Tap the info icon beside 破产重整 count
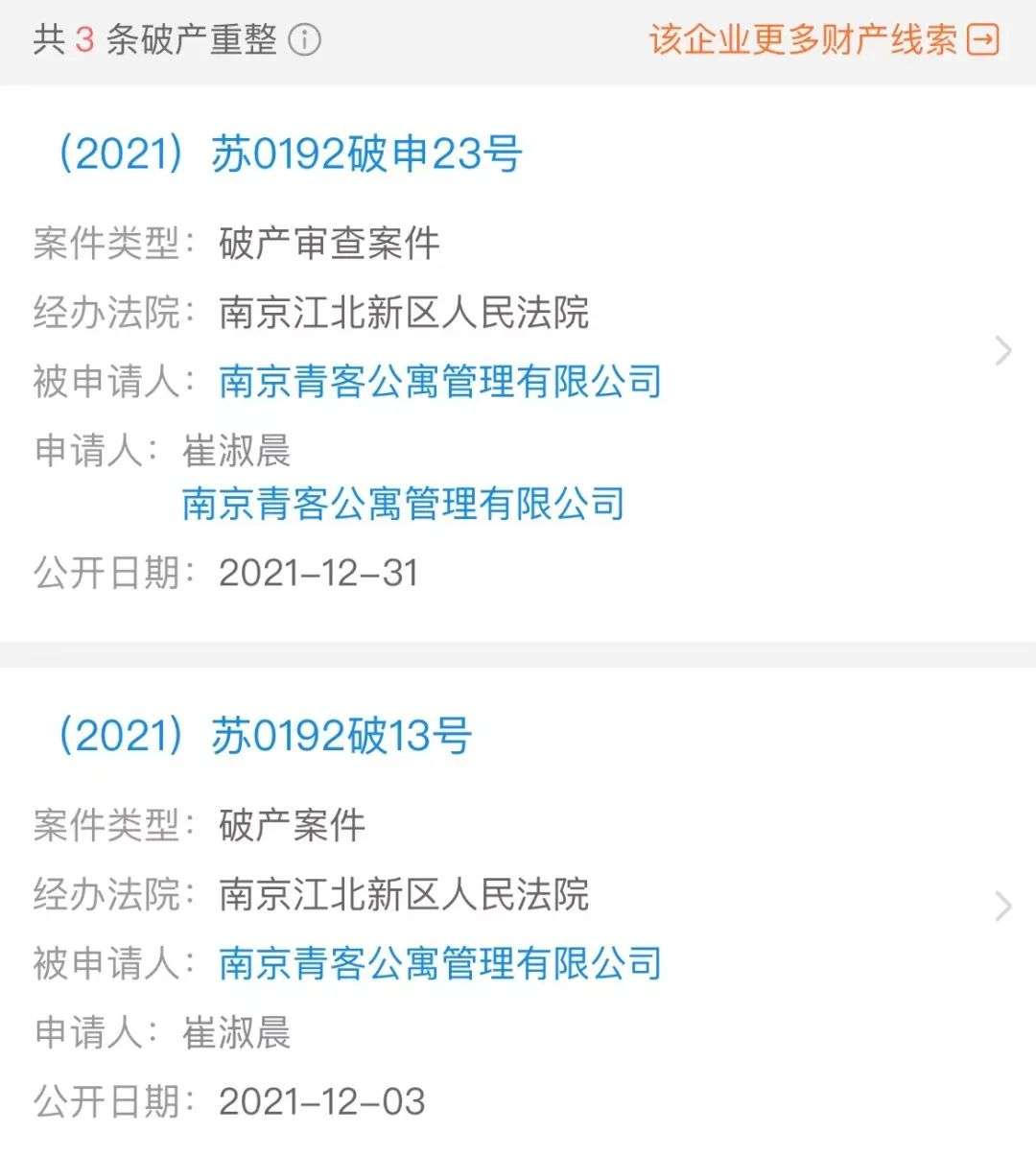 click(305, 40)
